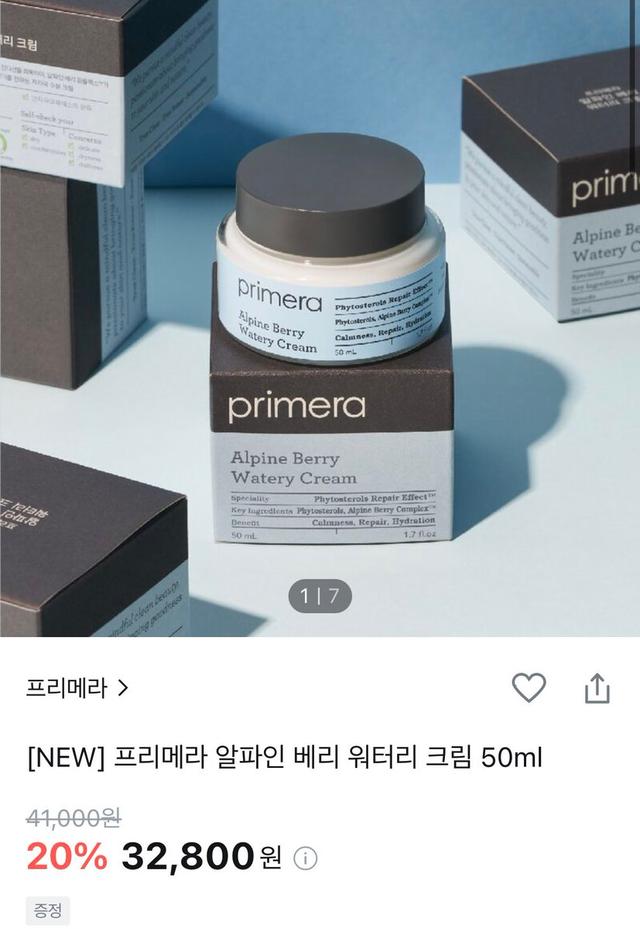This screenshot has width=640, height=929.
Task: Open price info icon beside 32,800원
Action: coord(307,859)
